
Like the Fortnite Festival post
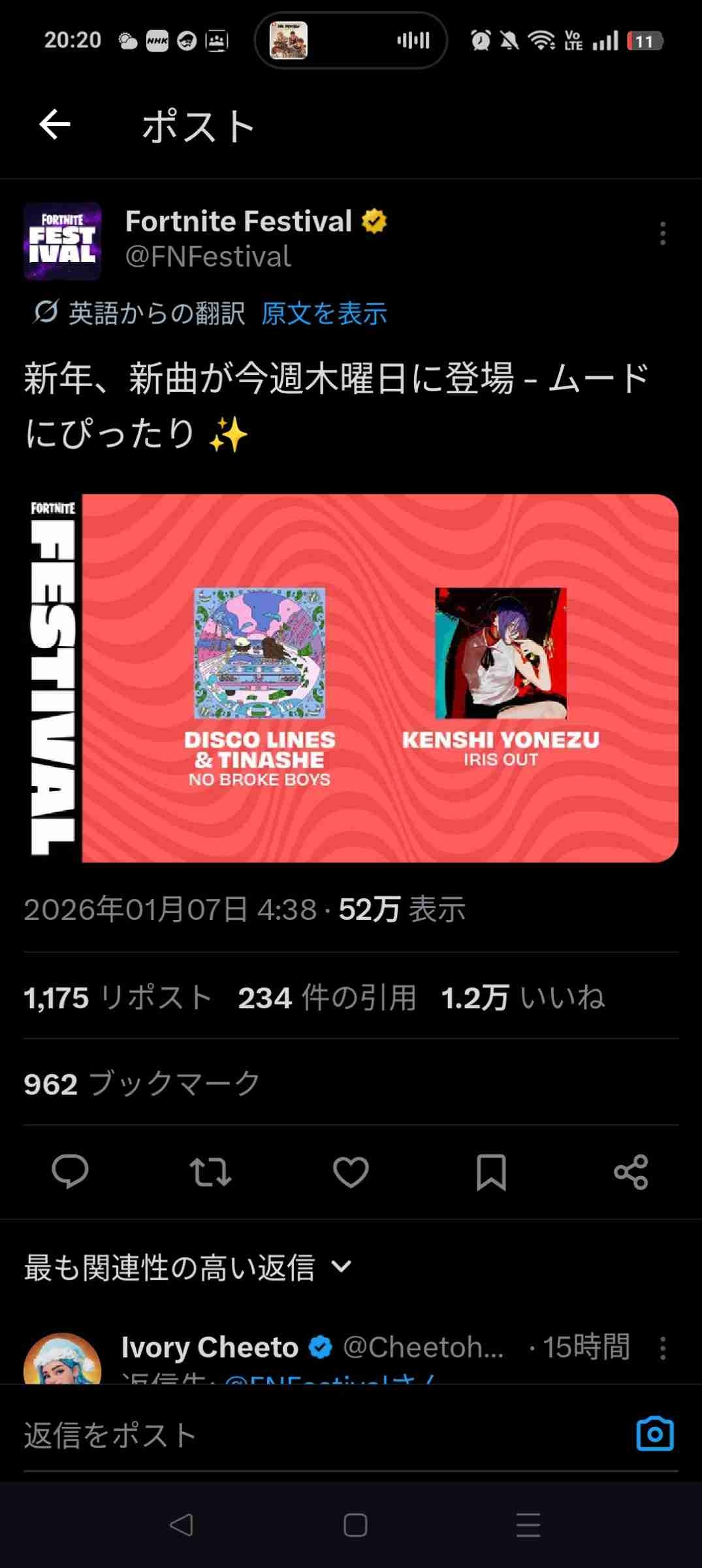click(x=351, y=1171)
